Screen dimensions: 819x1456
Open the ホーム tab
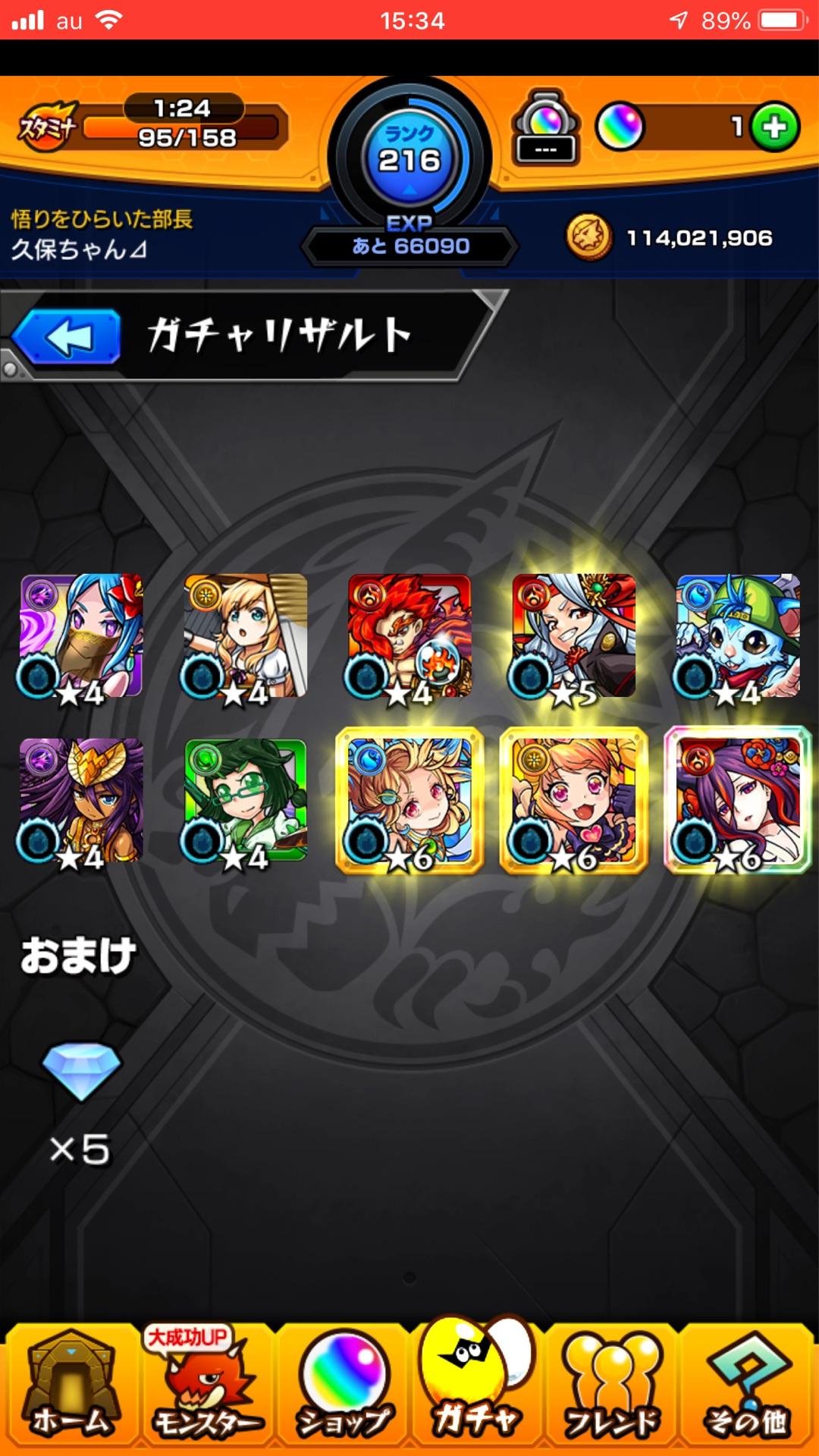pos(70,1388)
